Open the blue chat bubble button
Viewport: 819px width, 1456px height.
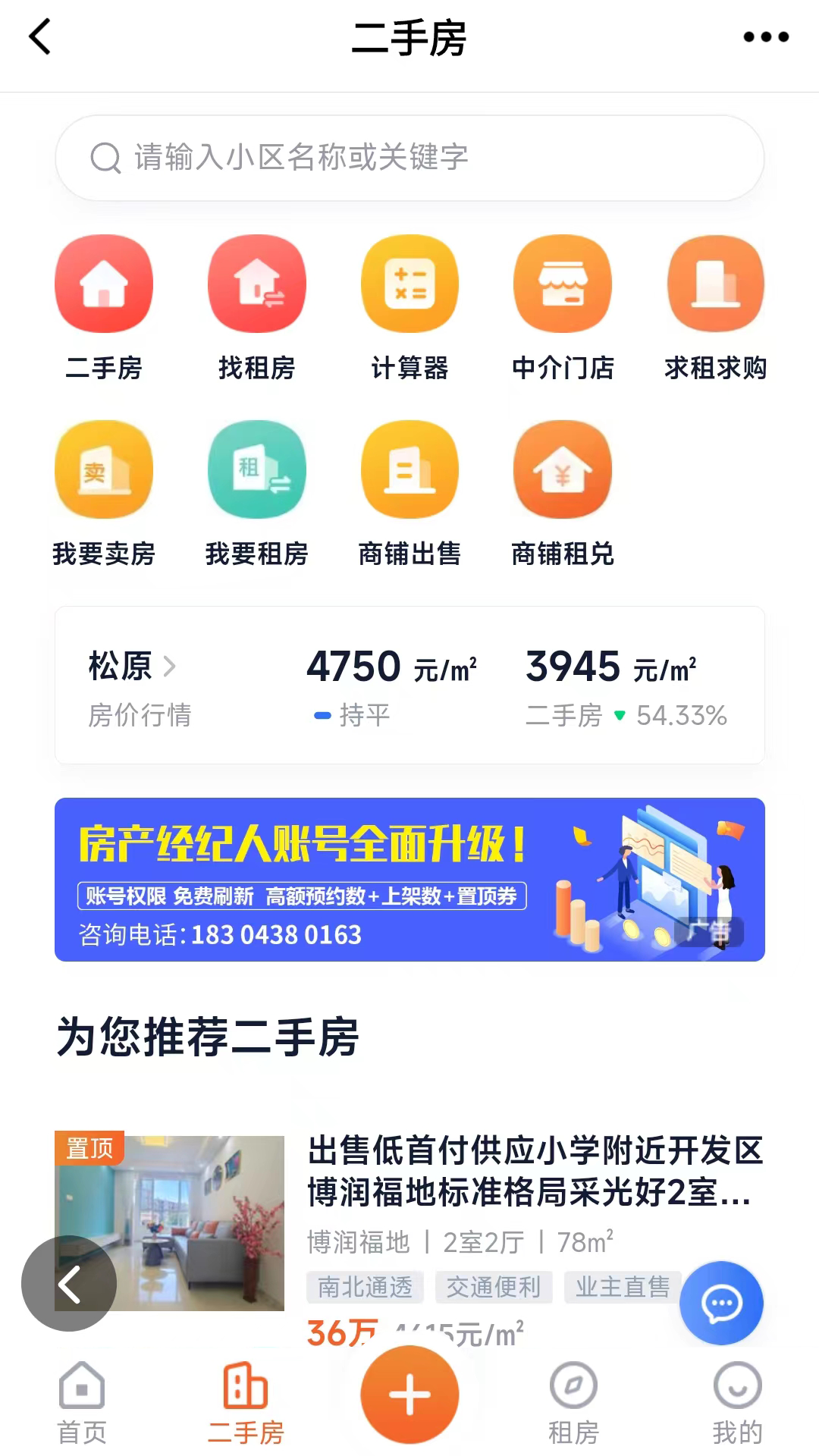(x=721, y=1303)
